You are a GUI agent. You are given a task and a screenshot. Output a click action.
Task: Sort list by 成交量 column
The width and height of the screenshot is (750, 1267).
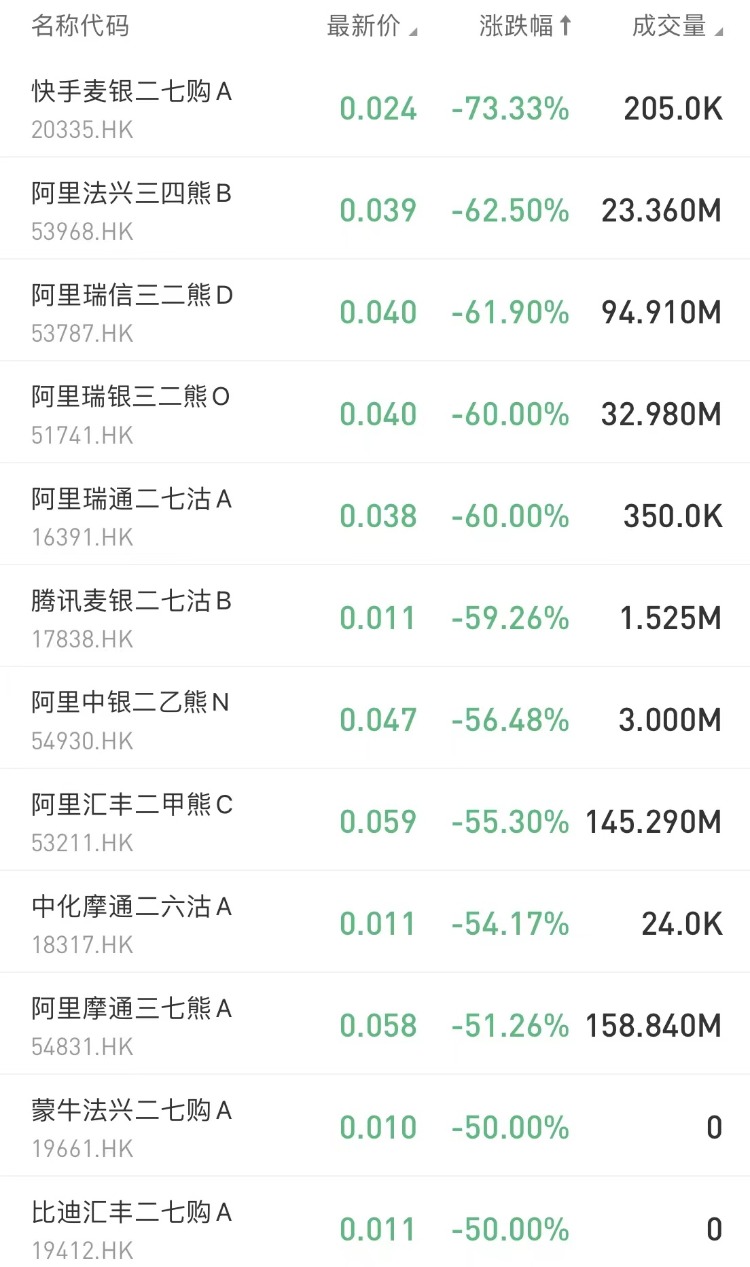[676, 27]
